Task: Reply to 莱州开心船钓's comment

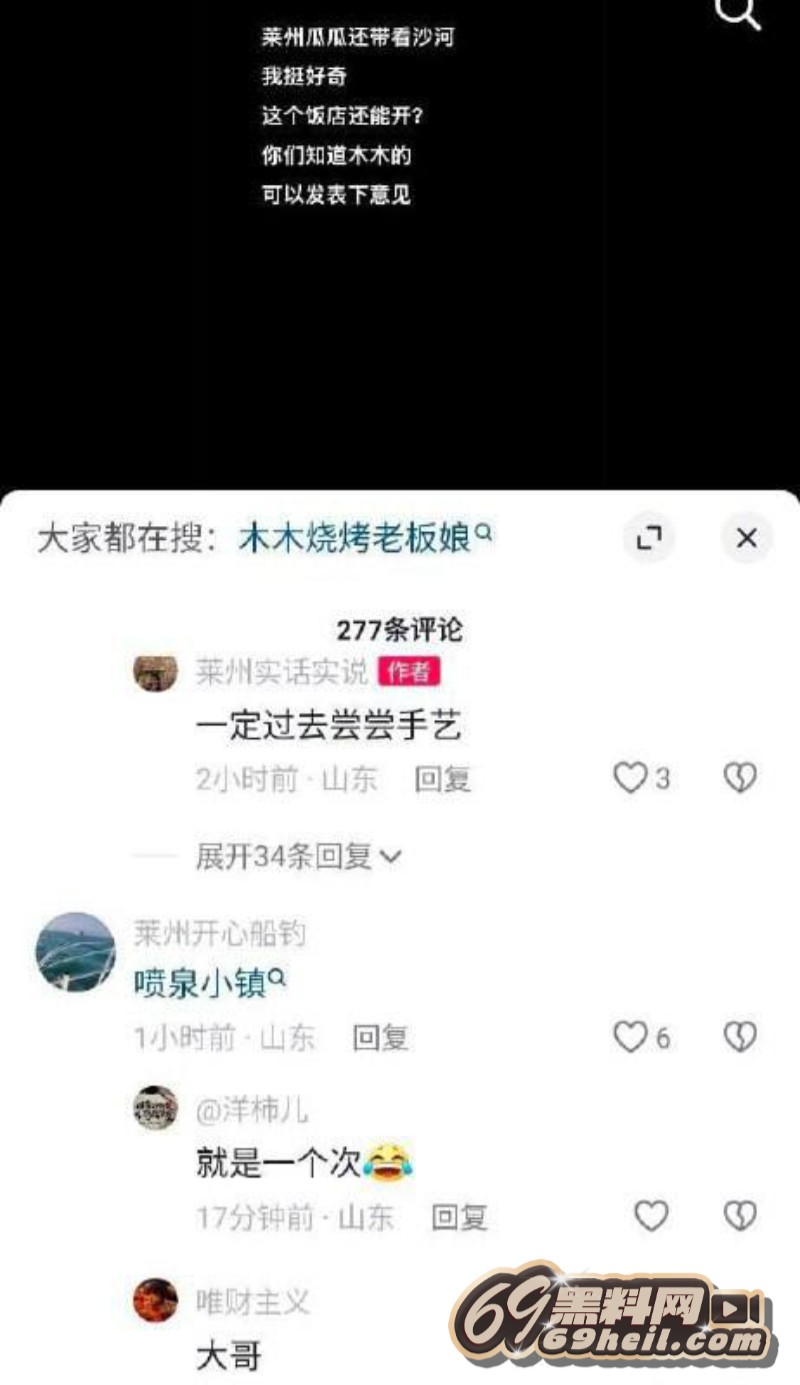Action: (380, 1038)
